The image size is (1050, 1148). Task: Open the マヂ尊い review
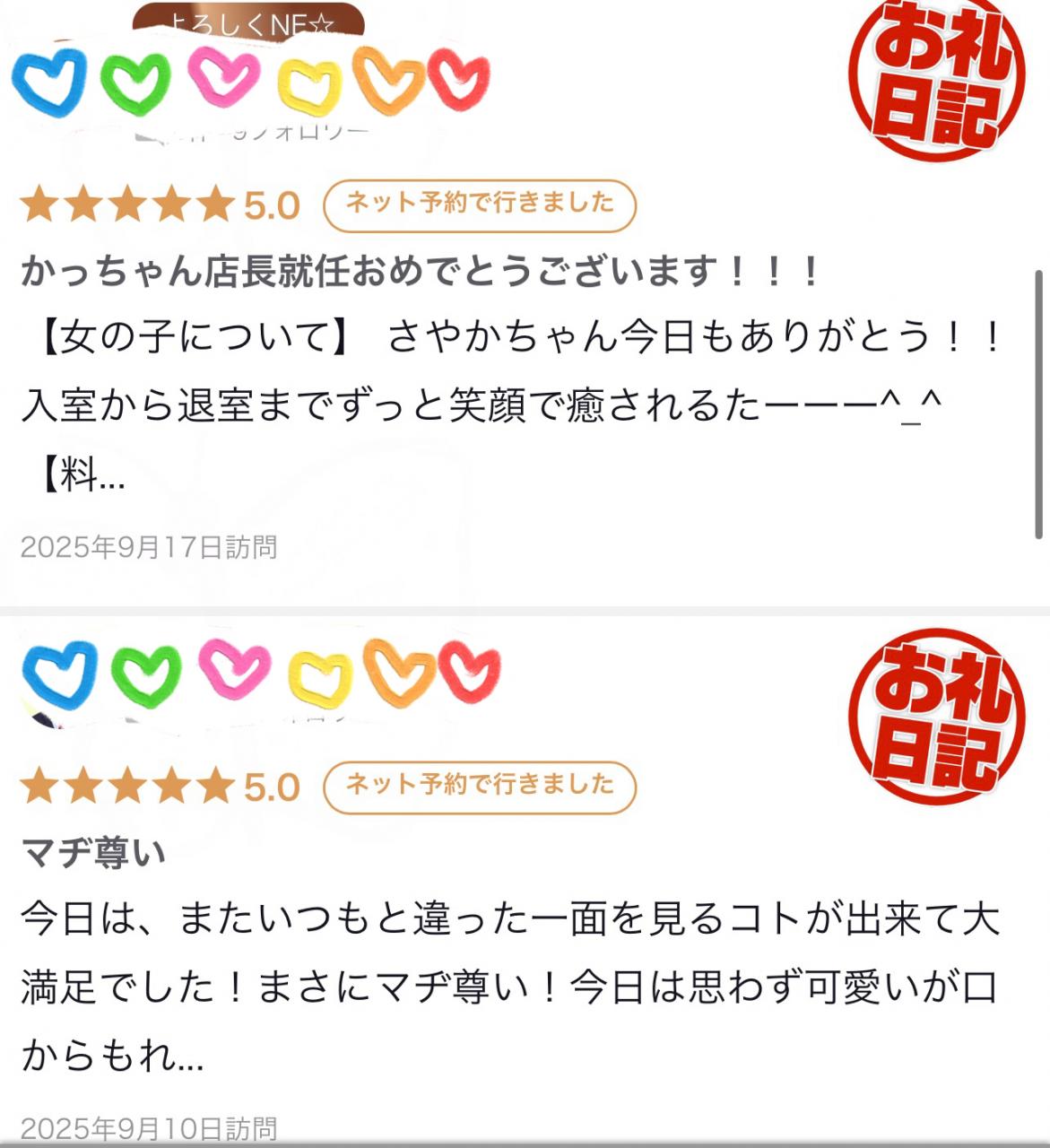coord(95,852)
